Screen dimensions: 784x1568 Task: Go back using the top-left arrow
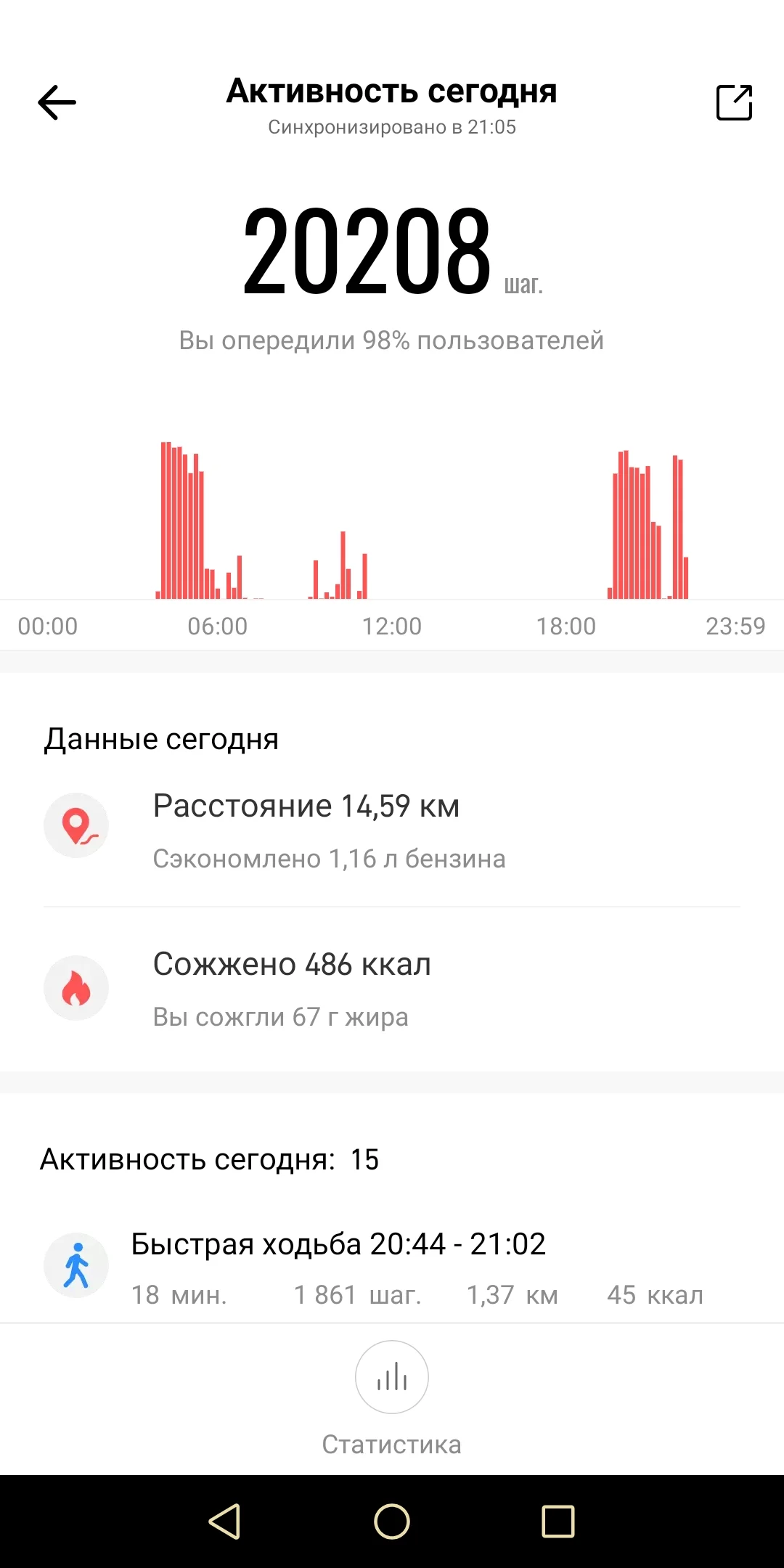pyautogui.click(x=57, y=102)
